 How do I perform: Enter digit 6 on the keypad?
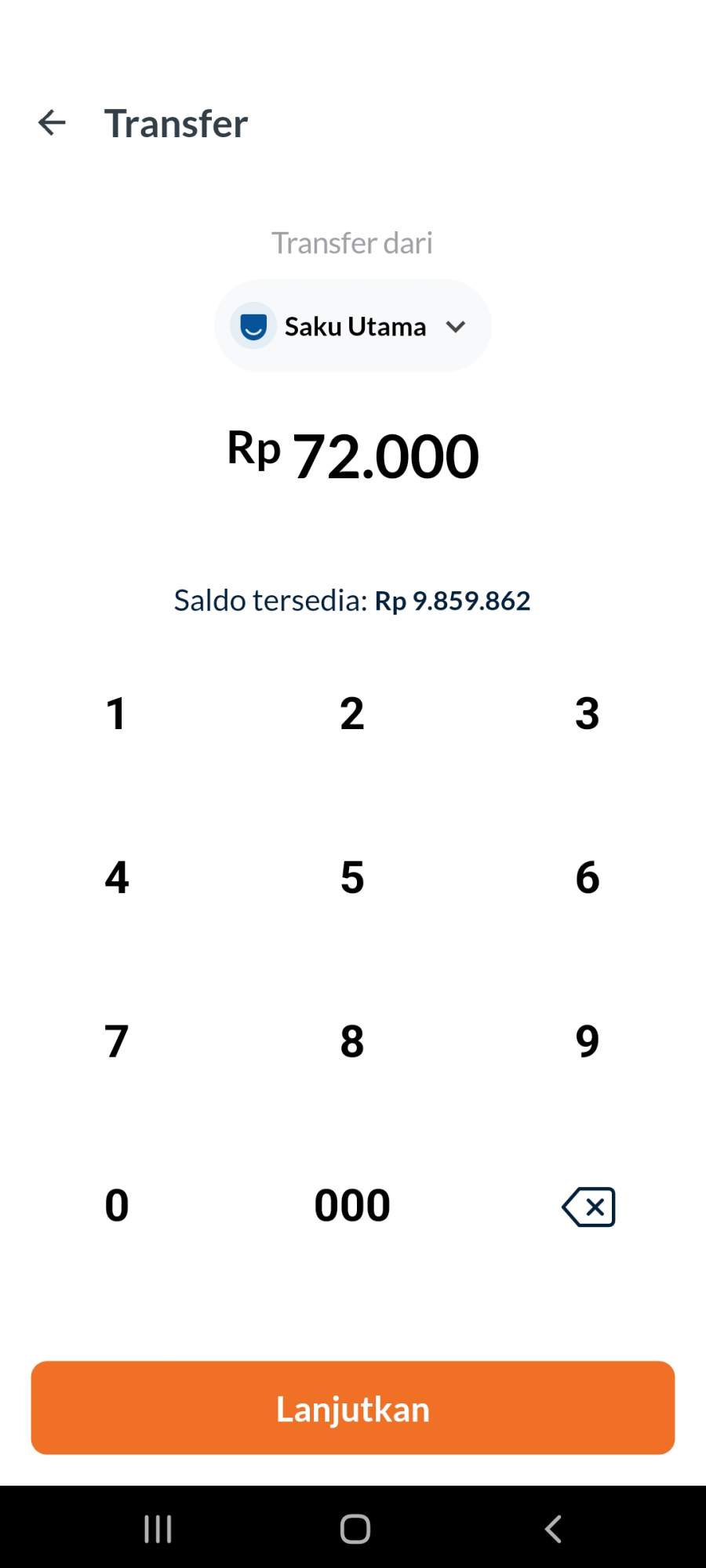(588, 877)
